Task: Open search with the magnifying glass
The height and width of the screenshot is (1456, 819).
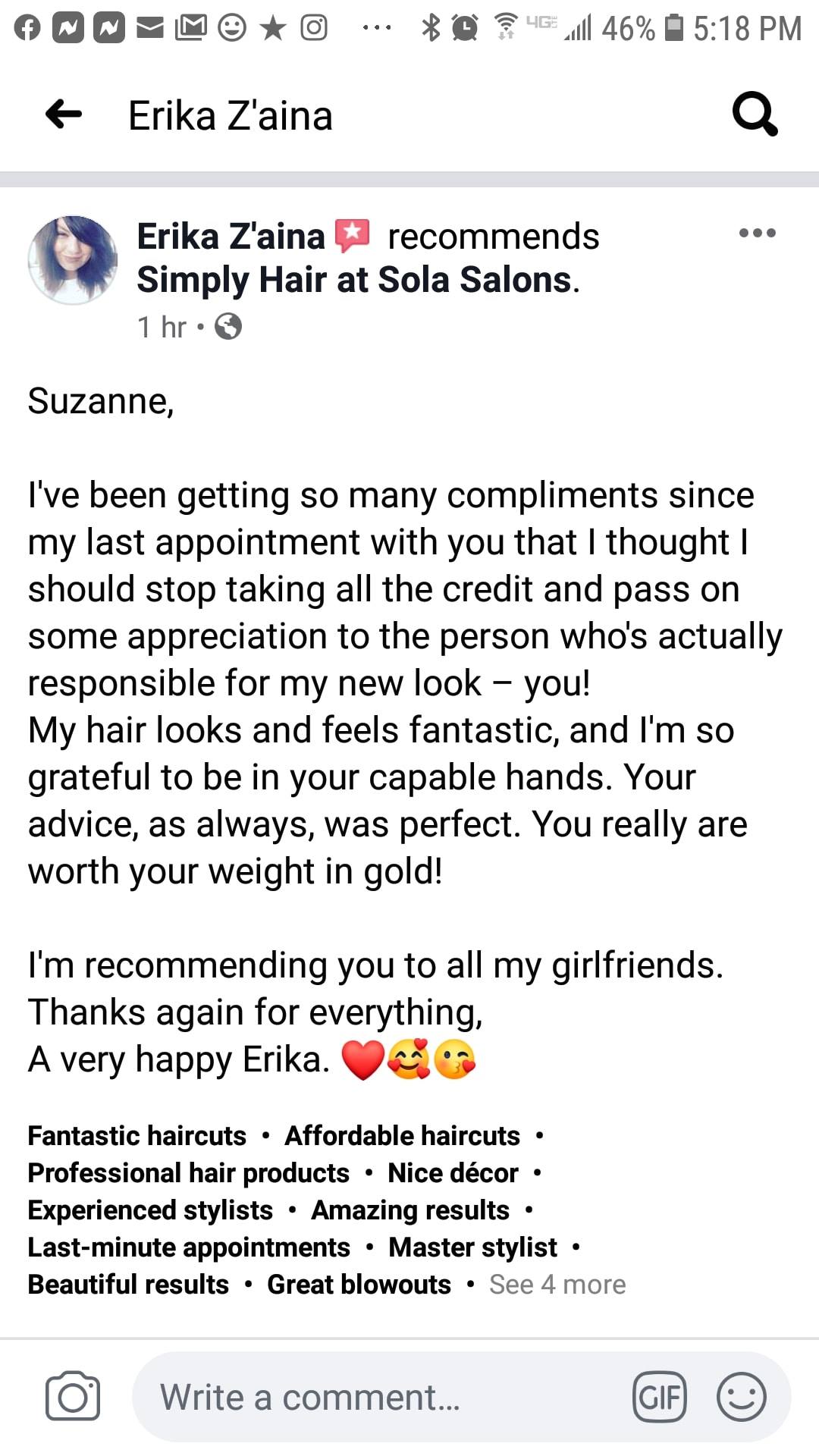Action: 755,115
